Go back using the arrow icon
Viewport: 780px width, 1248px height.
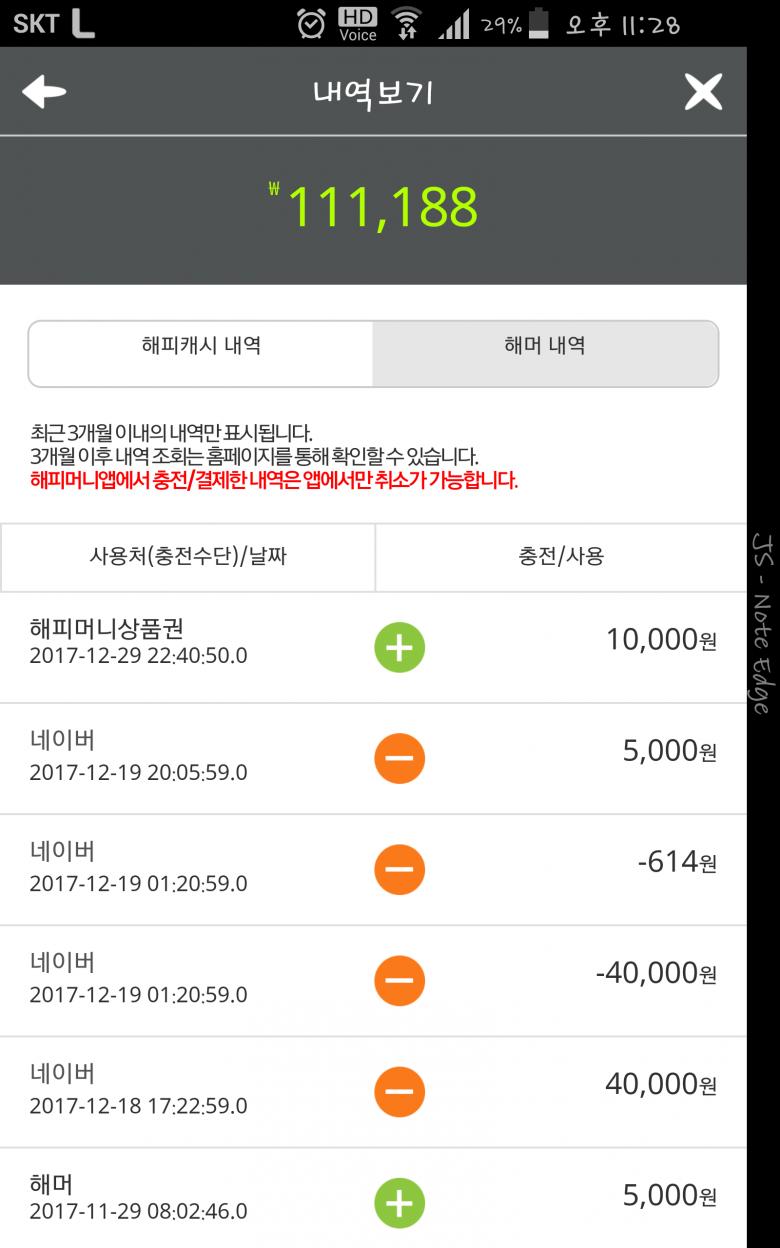(44, 92)
